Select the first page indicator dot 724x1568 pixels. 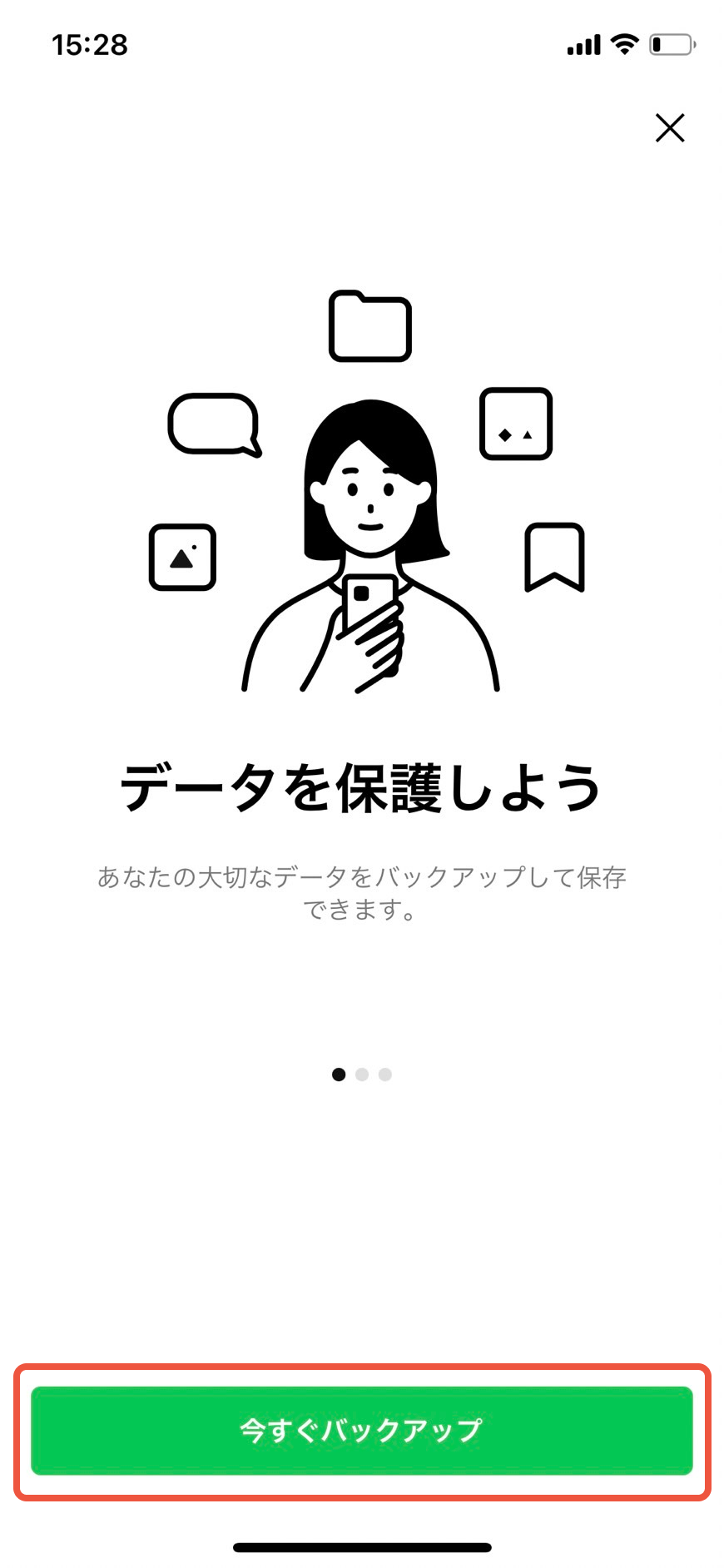click(x=340, y=1074)
